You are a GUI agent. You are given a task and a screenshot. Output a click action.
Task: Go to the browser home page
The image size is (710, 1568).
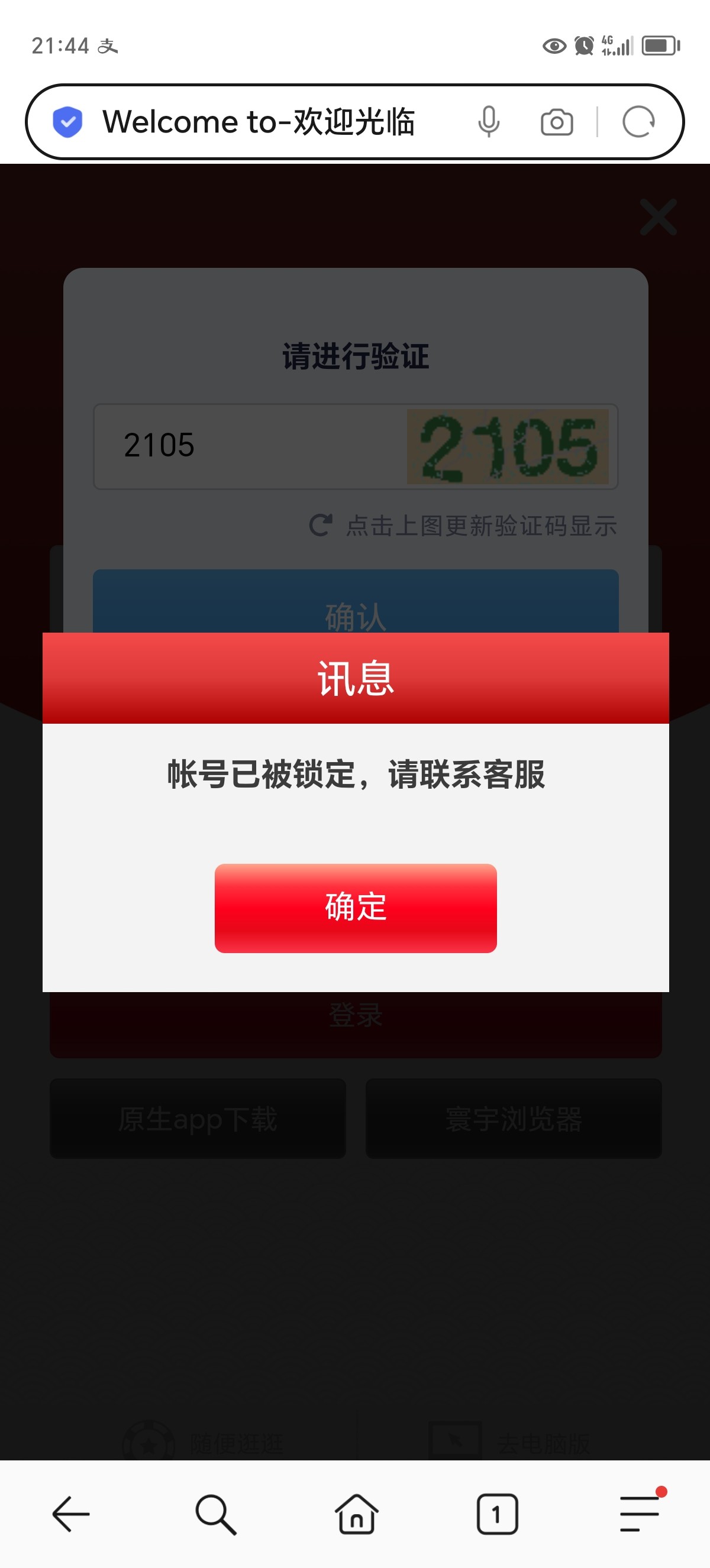[x=356, y=1514]
